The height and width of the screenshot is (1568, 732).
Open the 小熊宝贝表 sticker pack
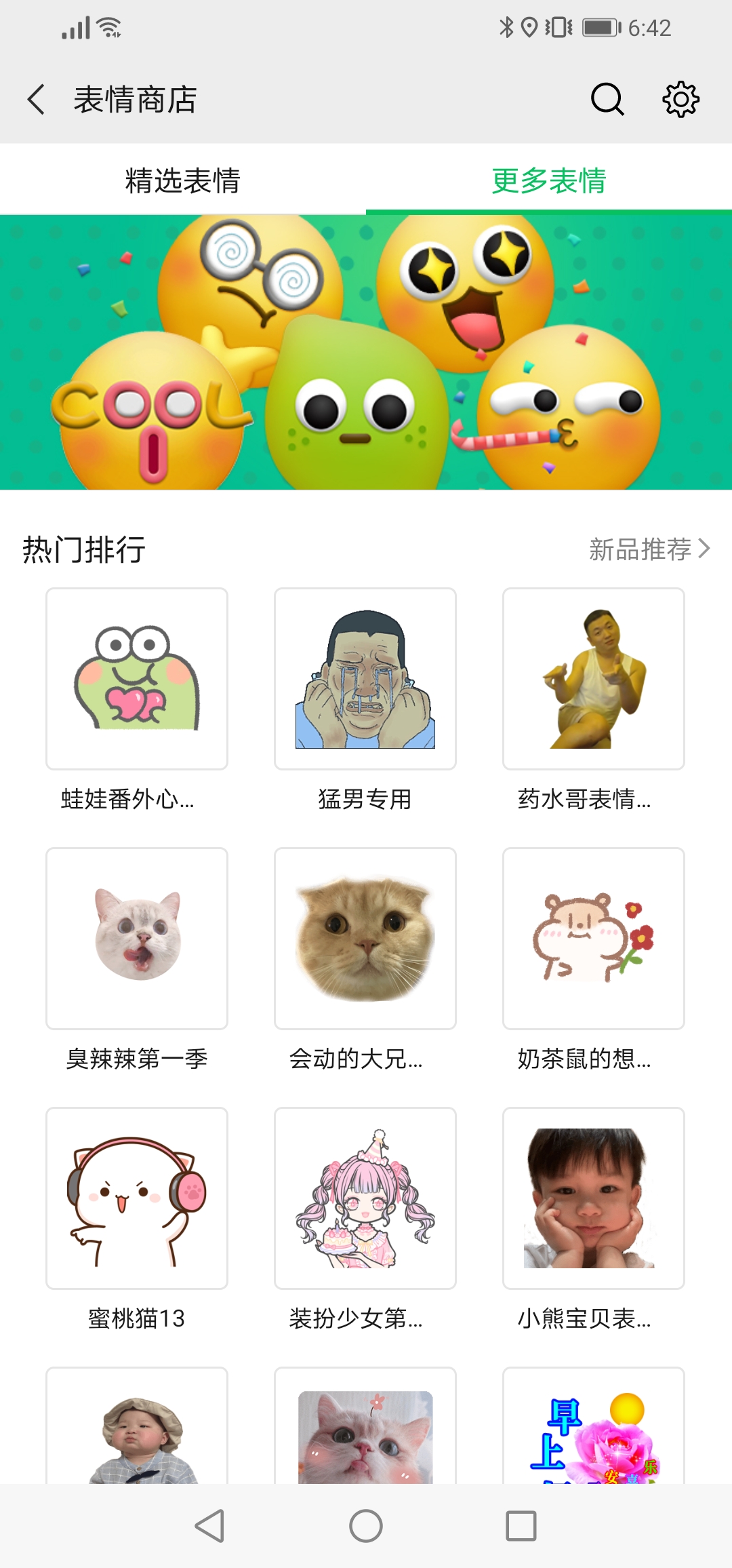click(x=594, y=1198)
